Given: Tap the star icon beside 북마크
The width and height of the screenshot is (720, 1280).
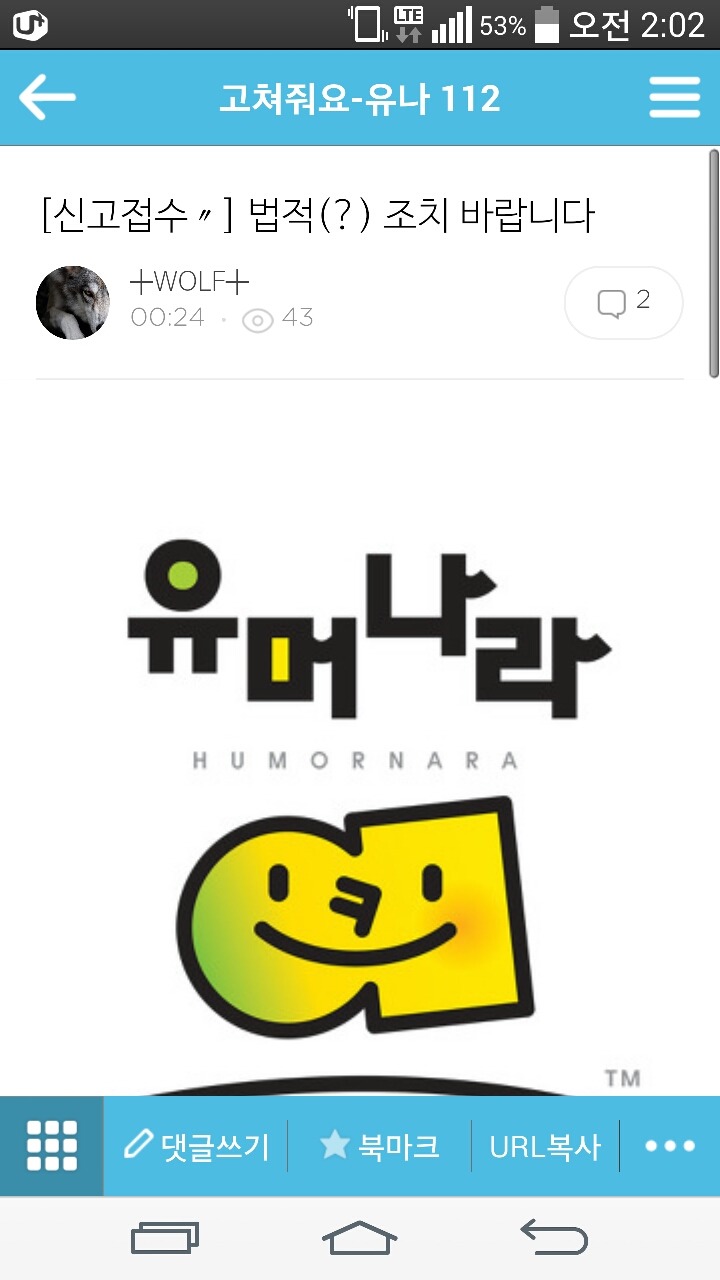Looking at the screenshot, I should pos(338,1146).
